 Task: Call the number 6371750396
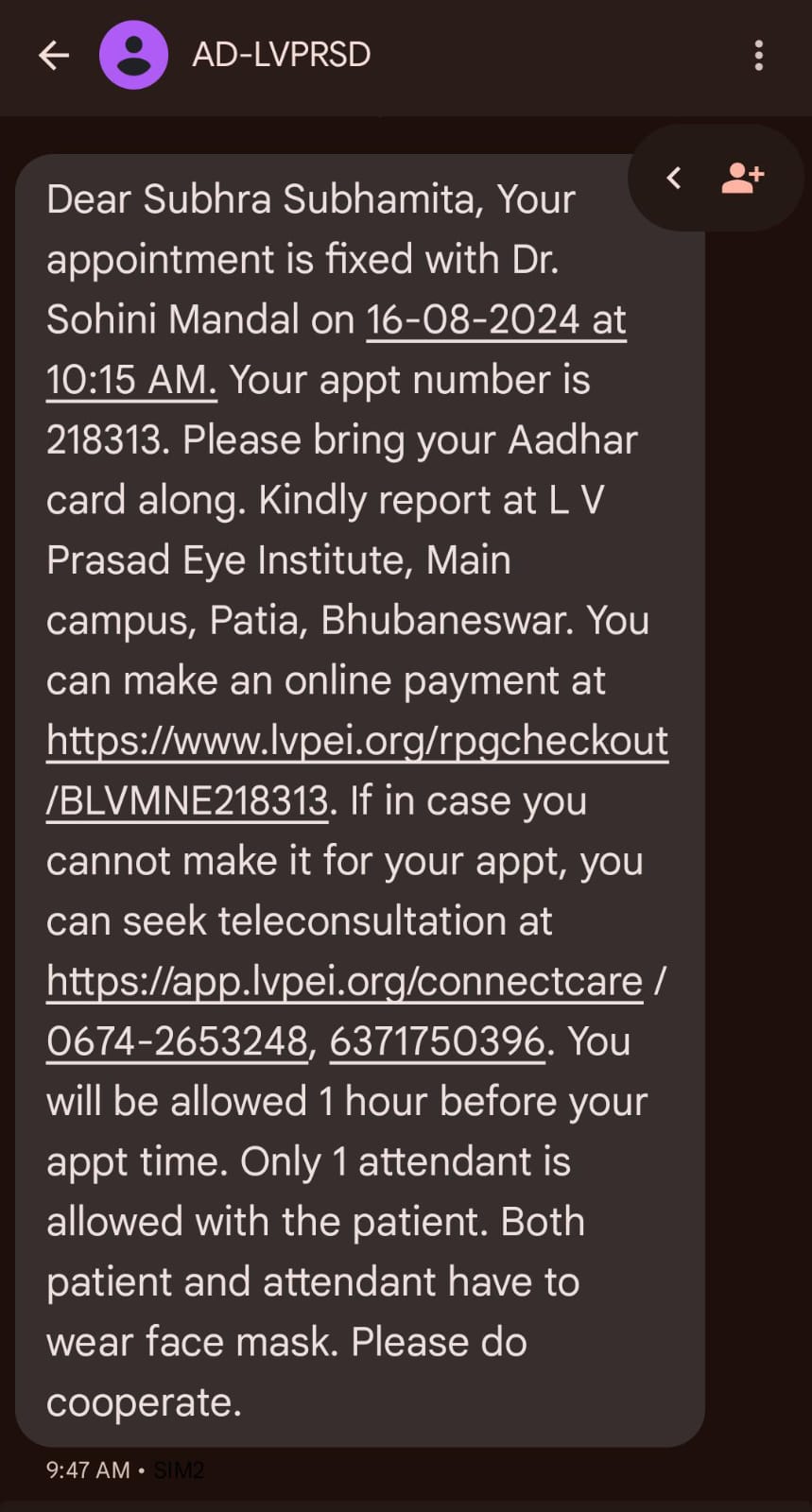click(x=437, y=1042)
